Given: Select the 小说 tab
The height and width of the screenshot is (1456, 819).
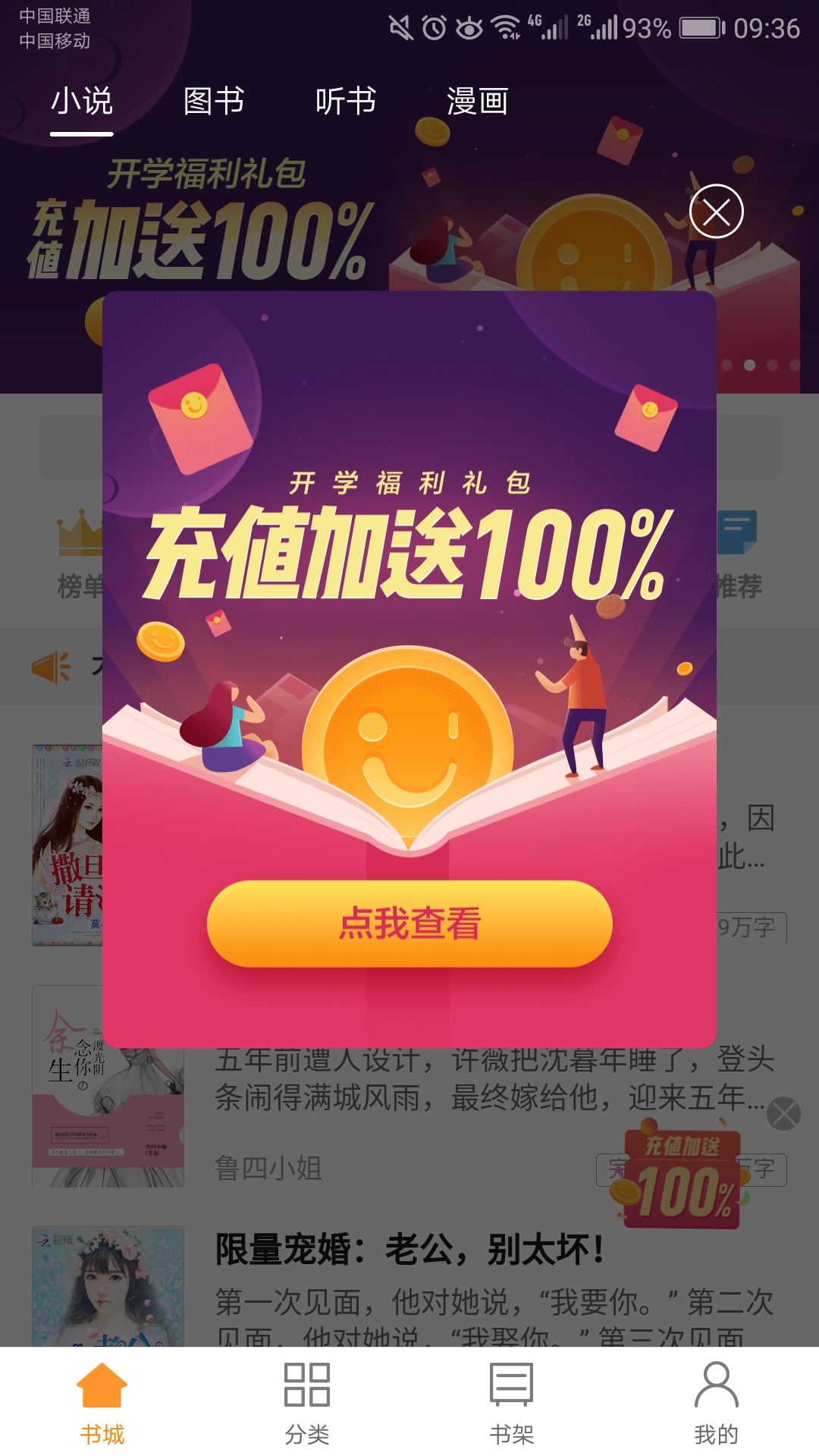Looking at the screenshot, I should [x=82, y=102].
